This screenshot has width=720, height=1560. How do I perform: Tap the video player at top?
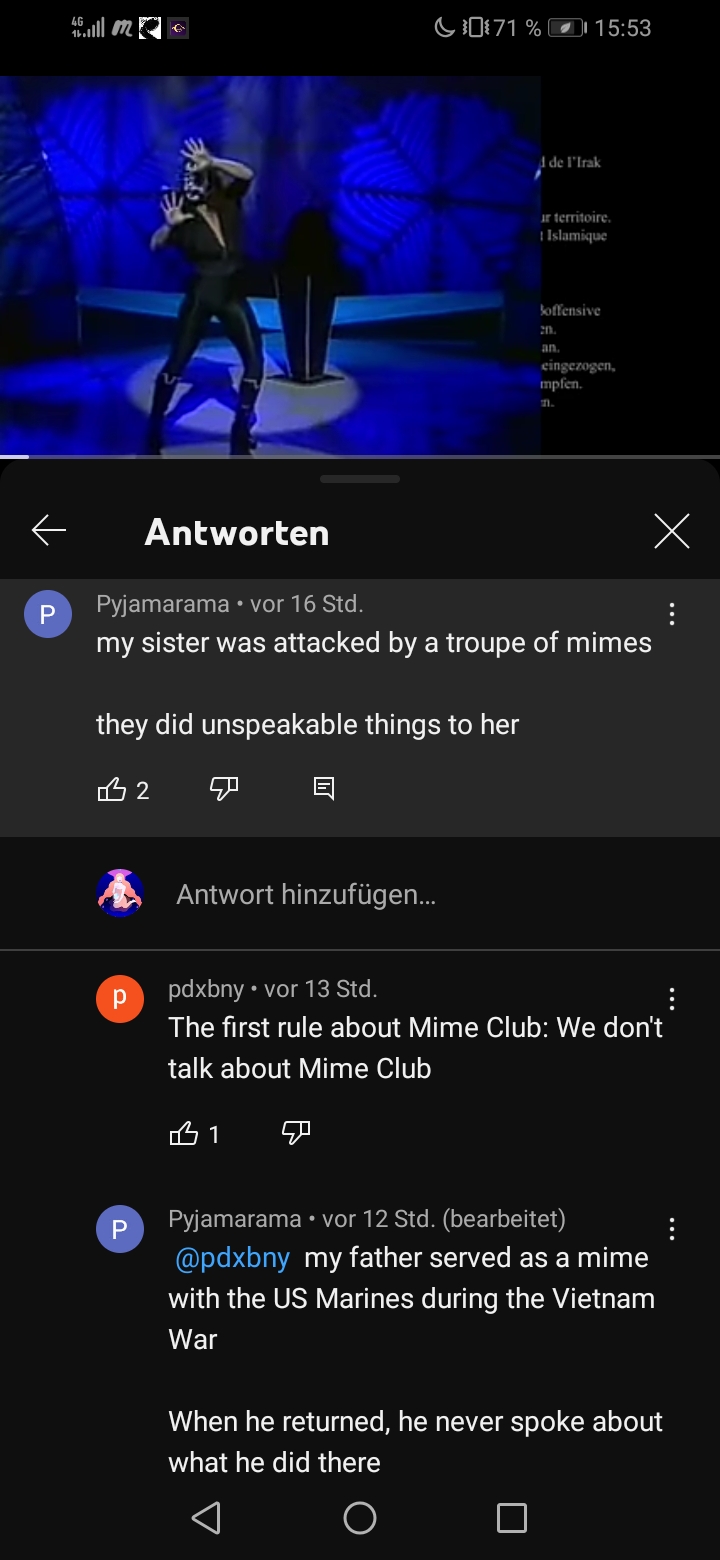[x=270, y=265]
